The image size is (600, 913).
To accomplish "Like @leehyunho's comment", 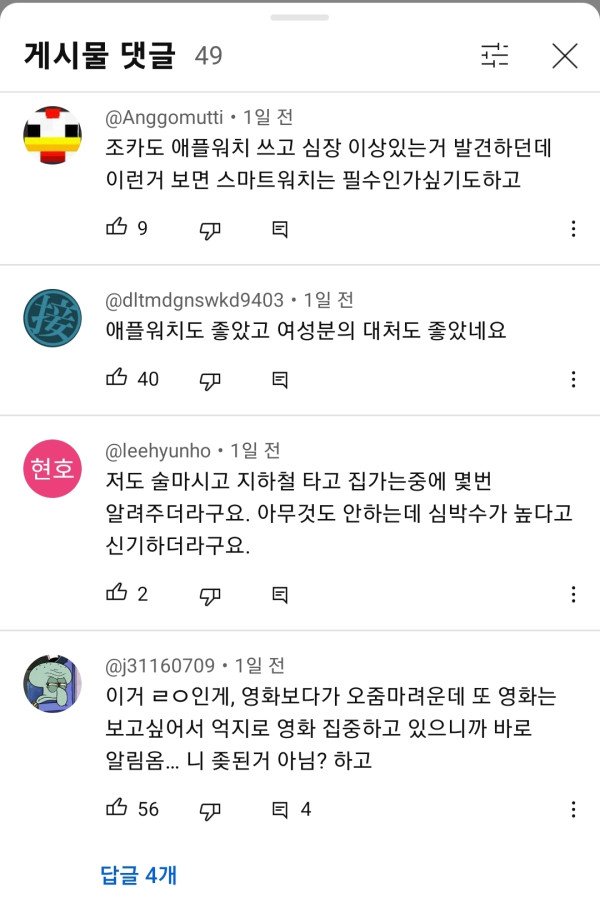I will [x=117, y=593].
